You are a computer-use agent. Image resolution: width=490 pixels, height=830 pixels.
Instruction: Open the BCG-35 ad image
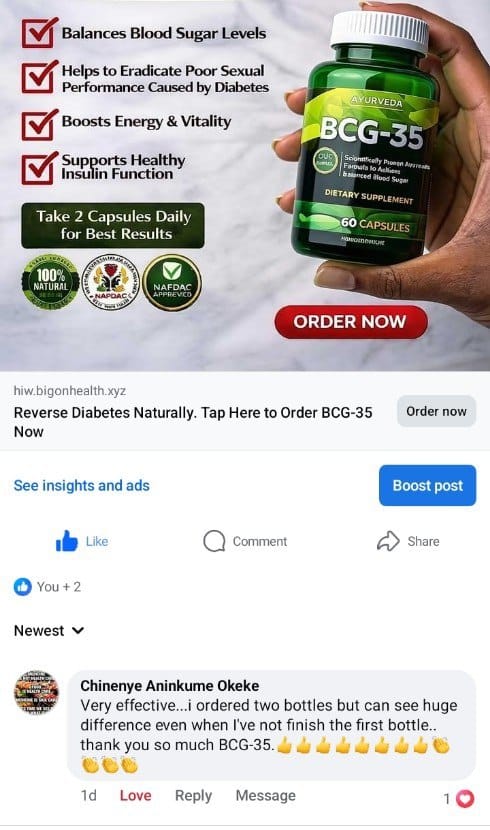pos(245,185)
